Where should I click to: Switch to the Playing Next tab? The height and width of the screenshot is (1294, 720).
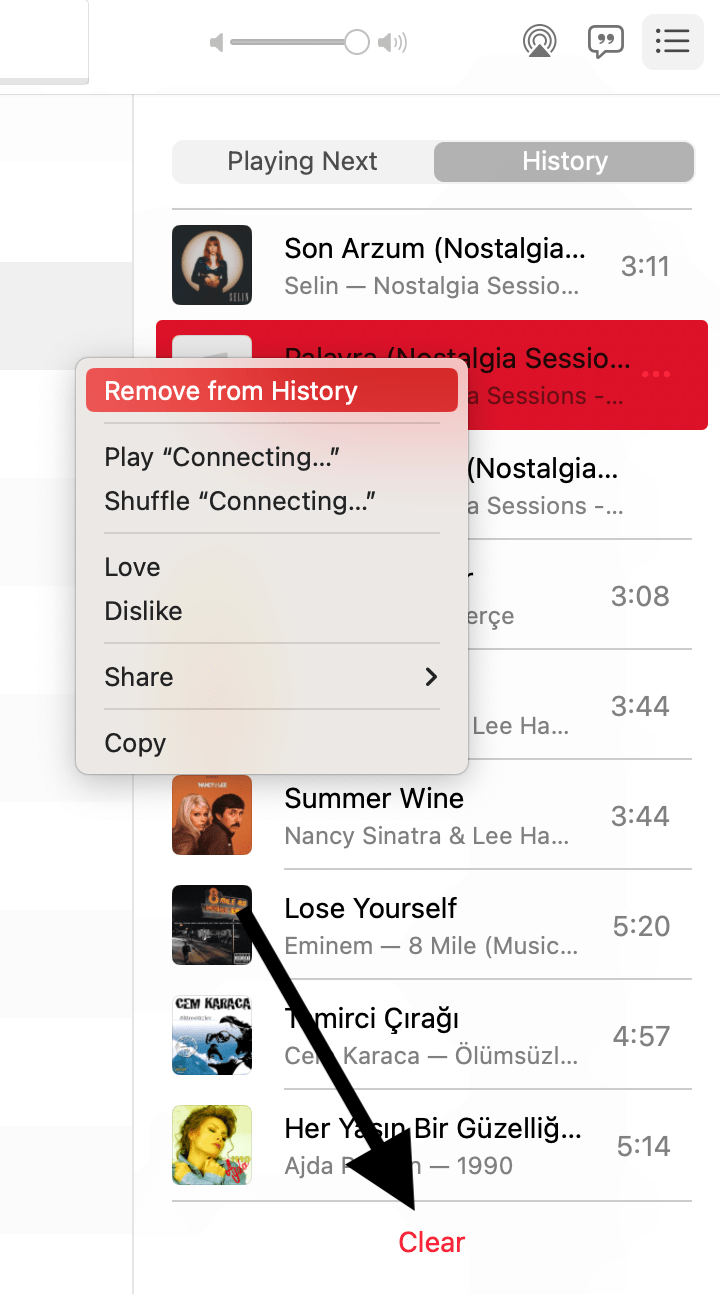pyautogui.click(x=303, y=162)
